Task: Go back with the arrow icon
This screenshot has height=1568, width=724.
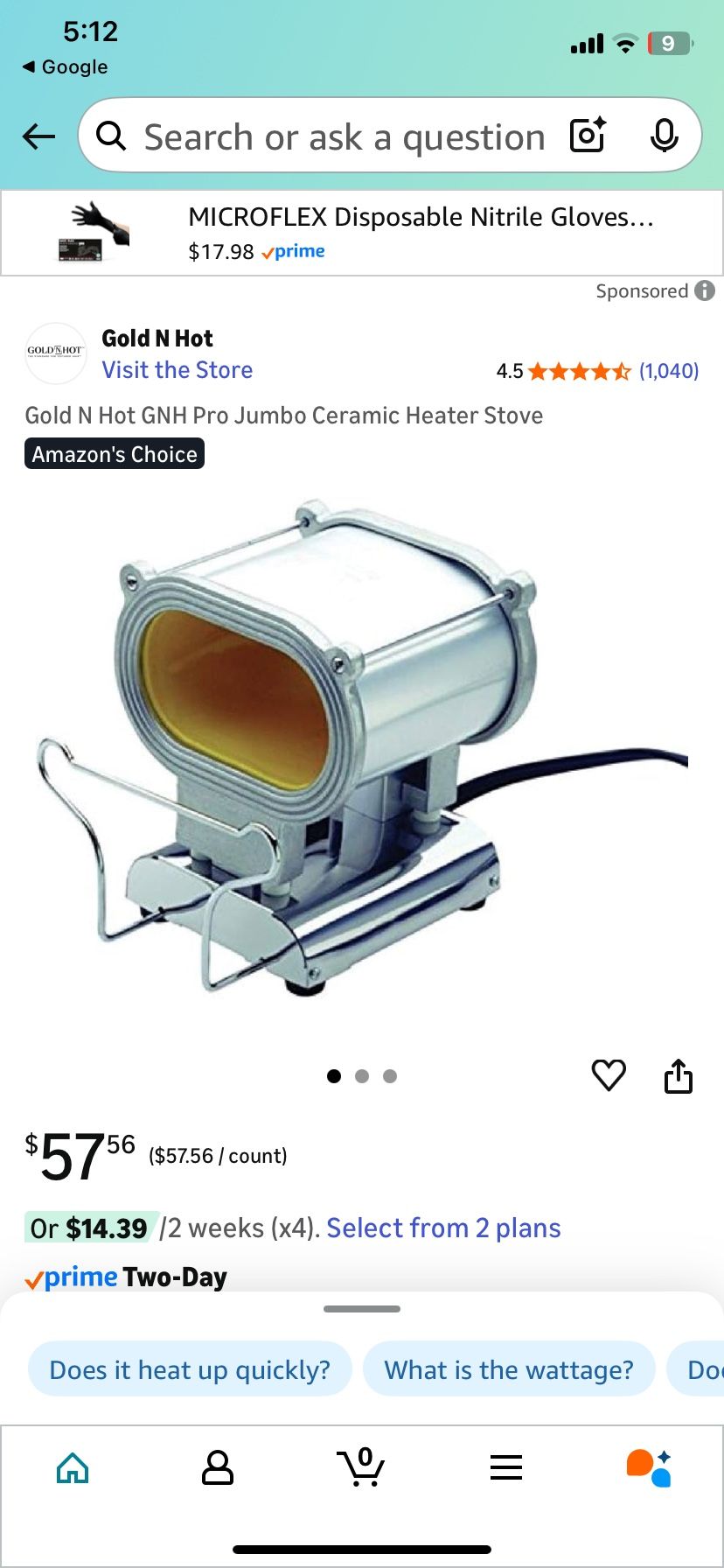Action: pos(38,136)
